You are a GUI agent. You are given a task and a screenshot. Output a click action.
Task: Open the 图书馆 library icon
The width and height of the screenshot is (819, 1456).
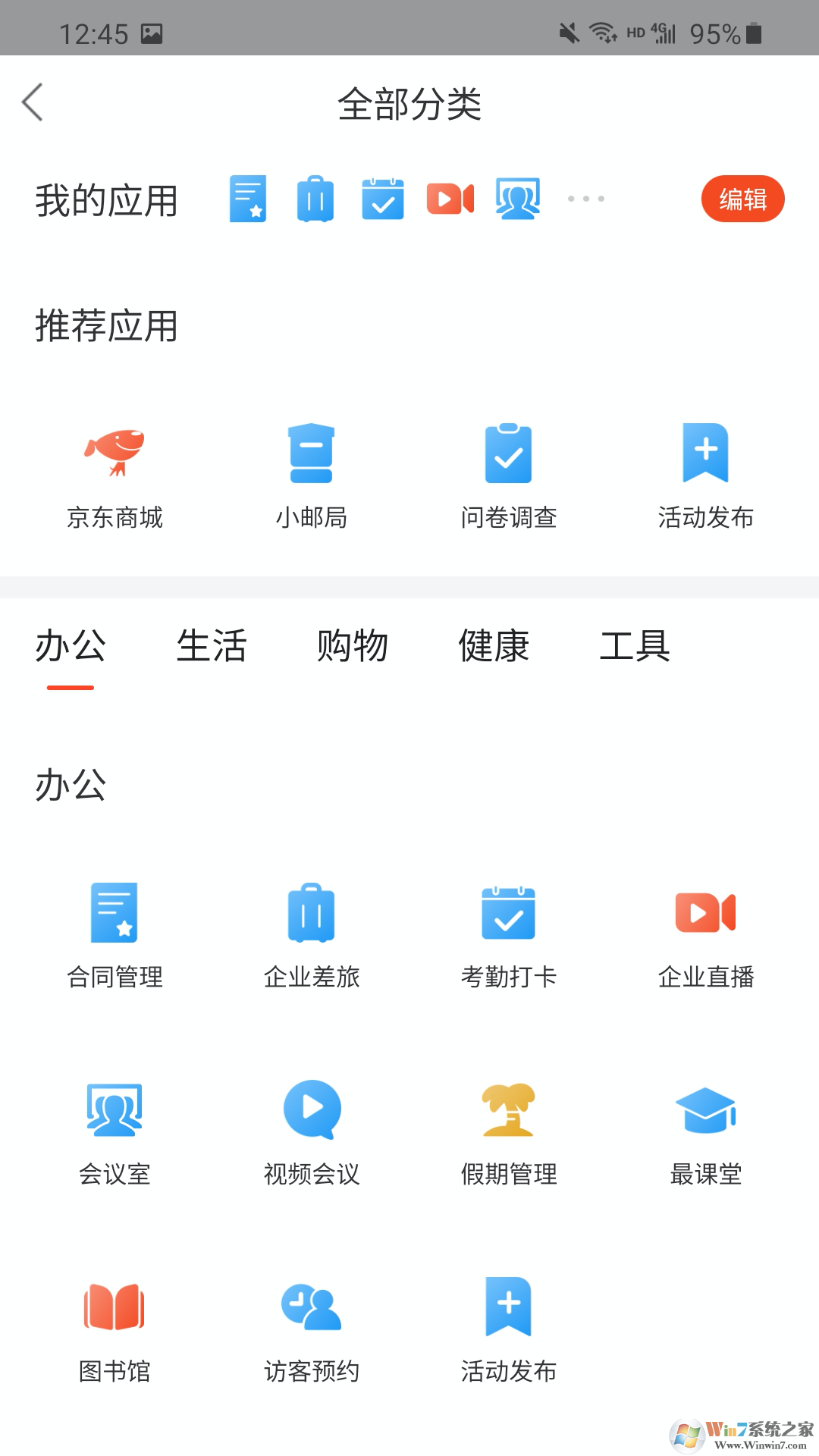115,1306
